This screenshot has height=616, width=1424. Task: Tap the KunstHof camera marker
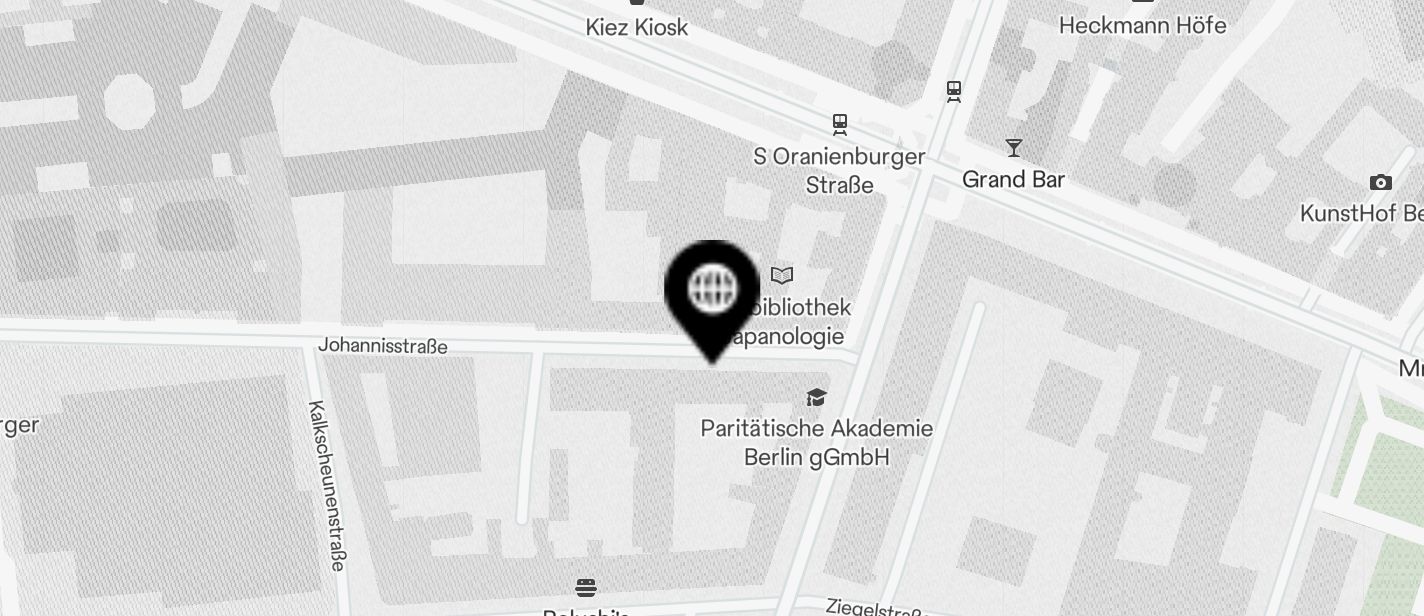point(1380,182)
